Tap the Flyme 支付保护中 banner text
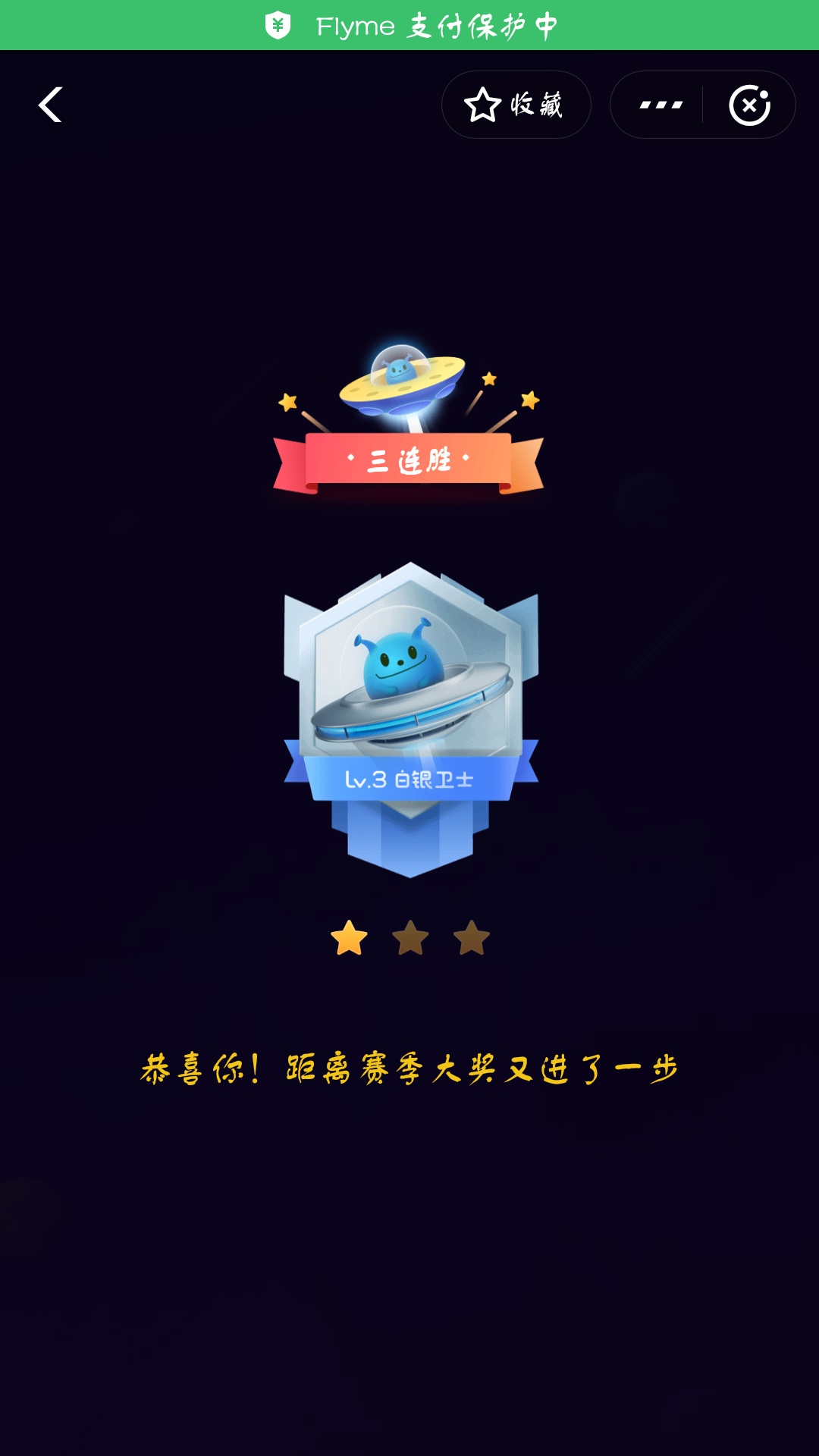This screenshot has width=819, height=1456. (x=440, y=25)
